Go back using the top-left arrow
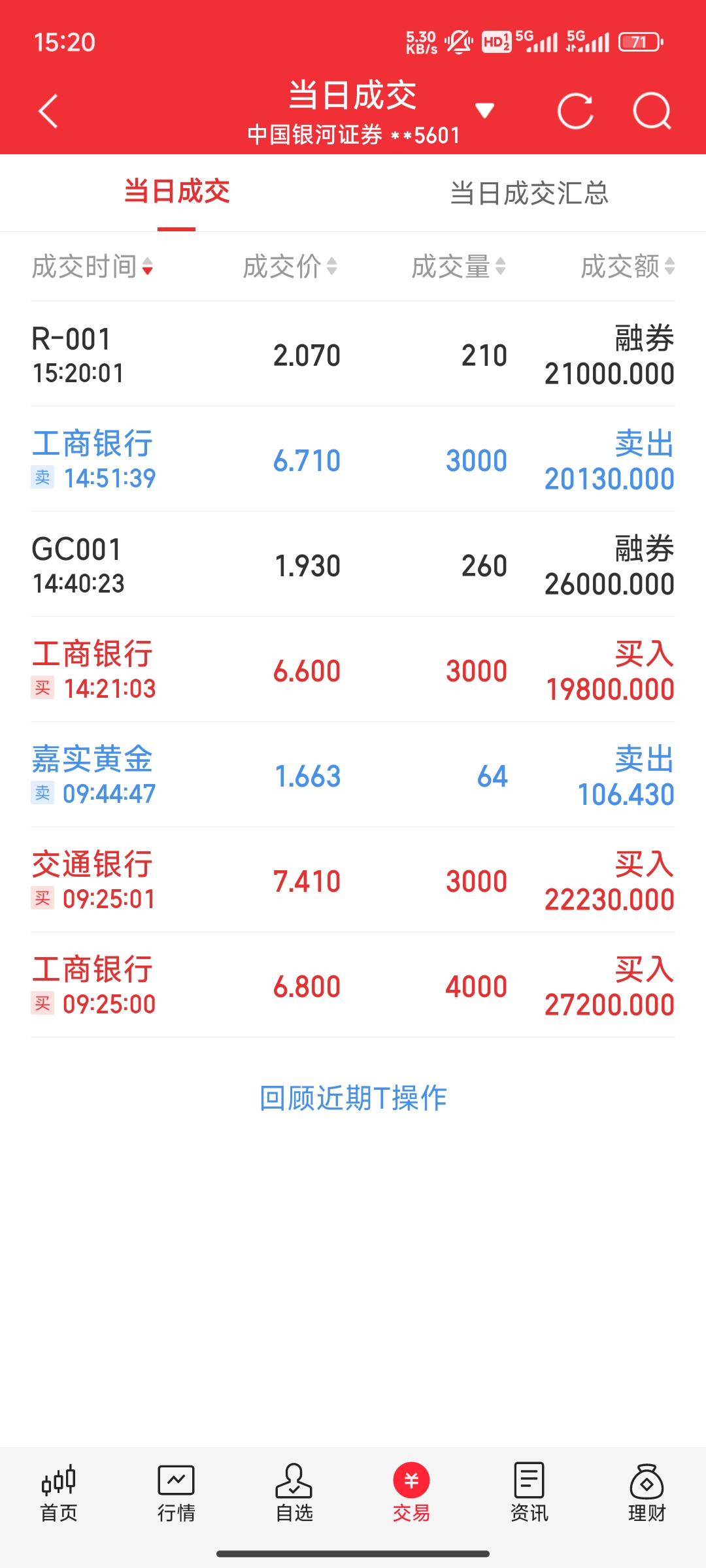The height and width of the screenshot is (1568, 706). (48, 111)
